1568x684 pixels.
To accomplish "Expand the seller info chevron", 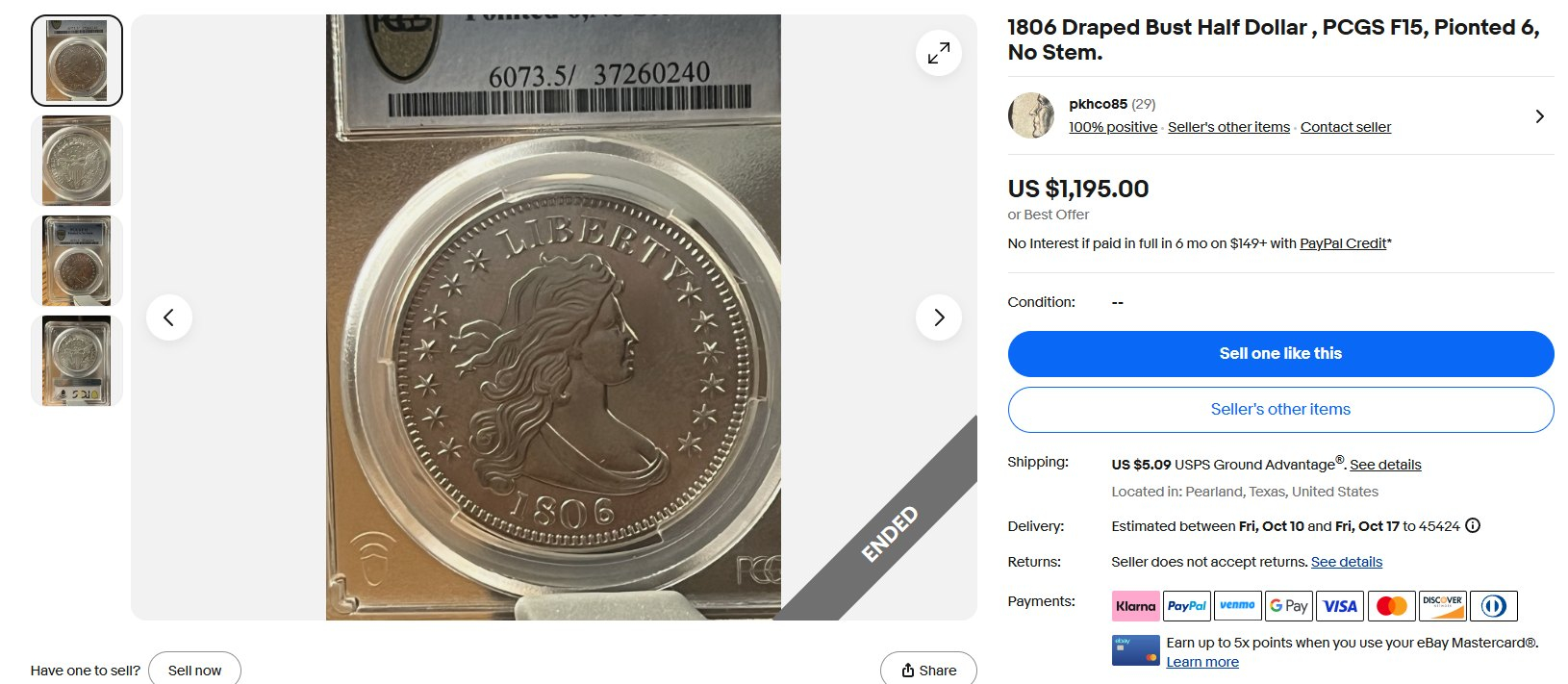I will [1539, 116].
